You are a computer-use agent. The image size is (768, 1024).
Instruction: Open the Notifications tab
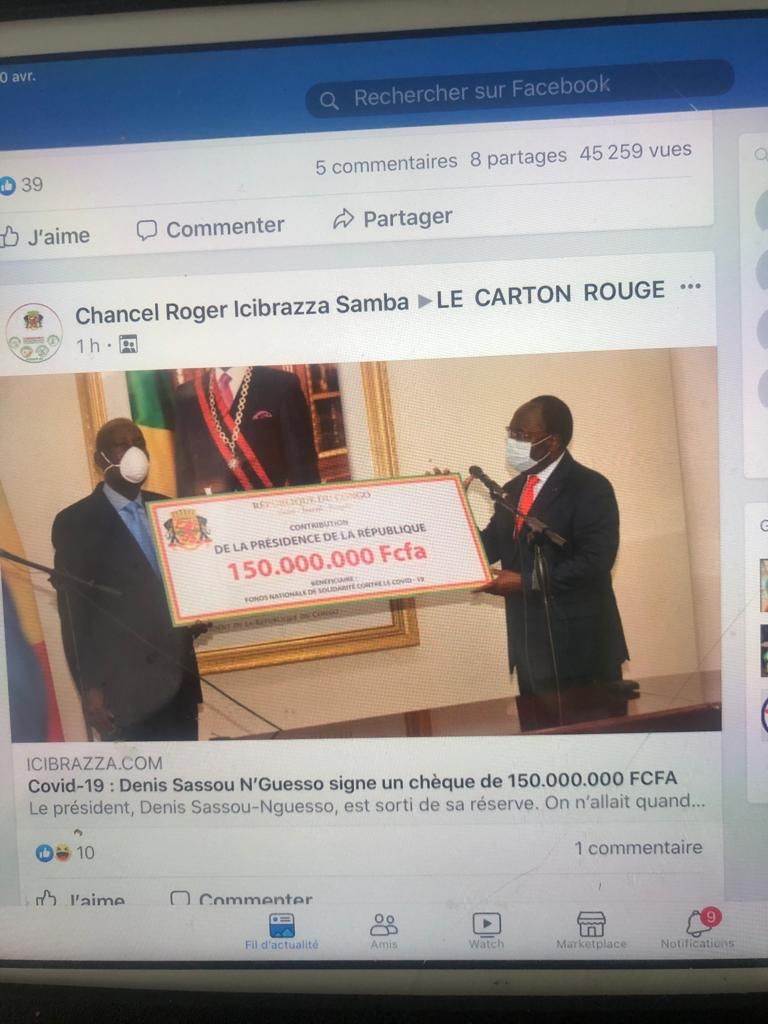pos(698,929)
